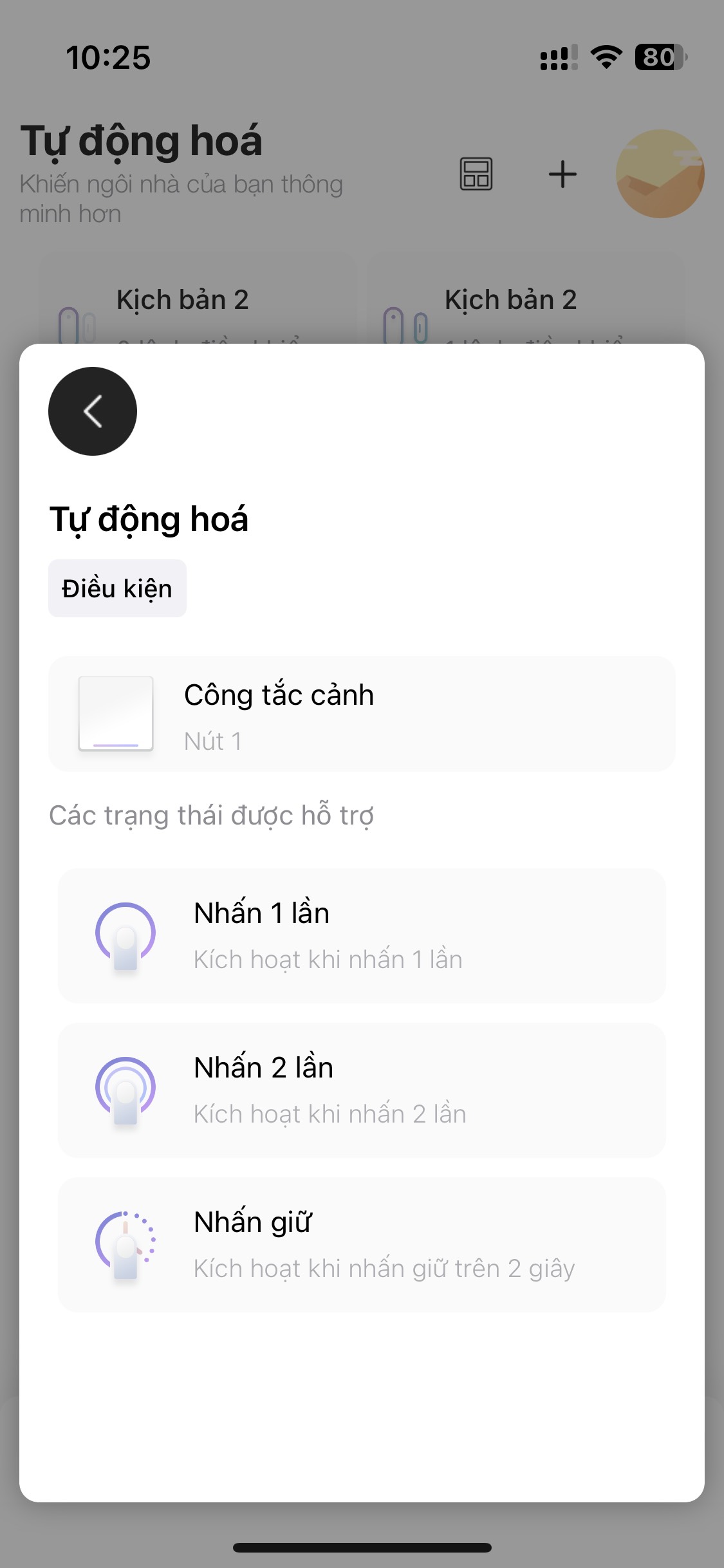Screen dimensions: 724x1568
Task: Select the Nhấn giữ option
Action: point(362,1245)
